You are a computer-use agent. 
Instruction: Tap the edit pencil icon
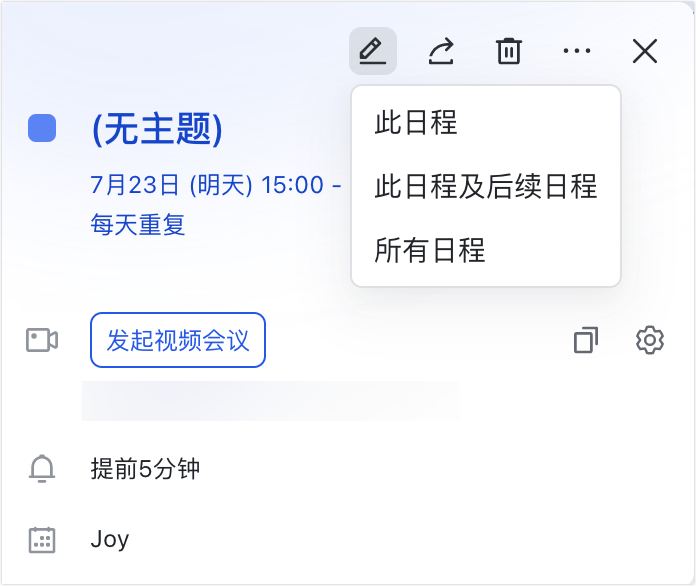(372, 51)
